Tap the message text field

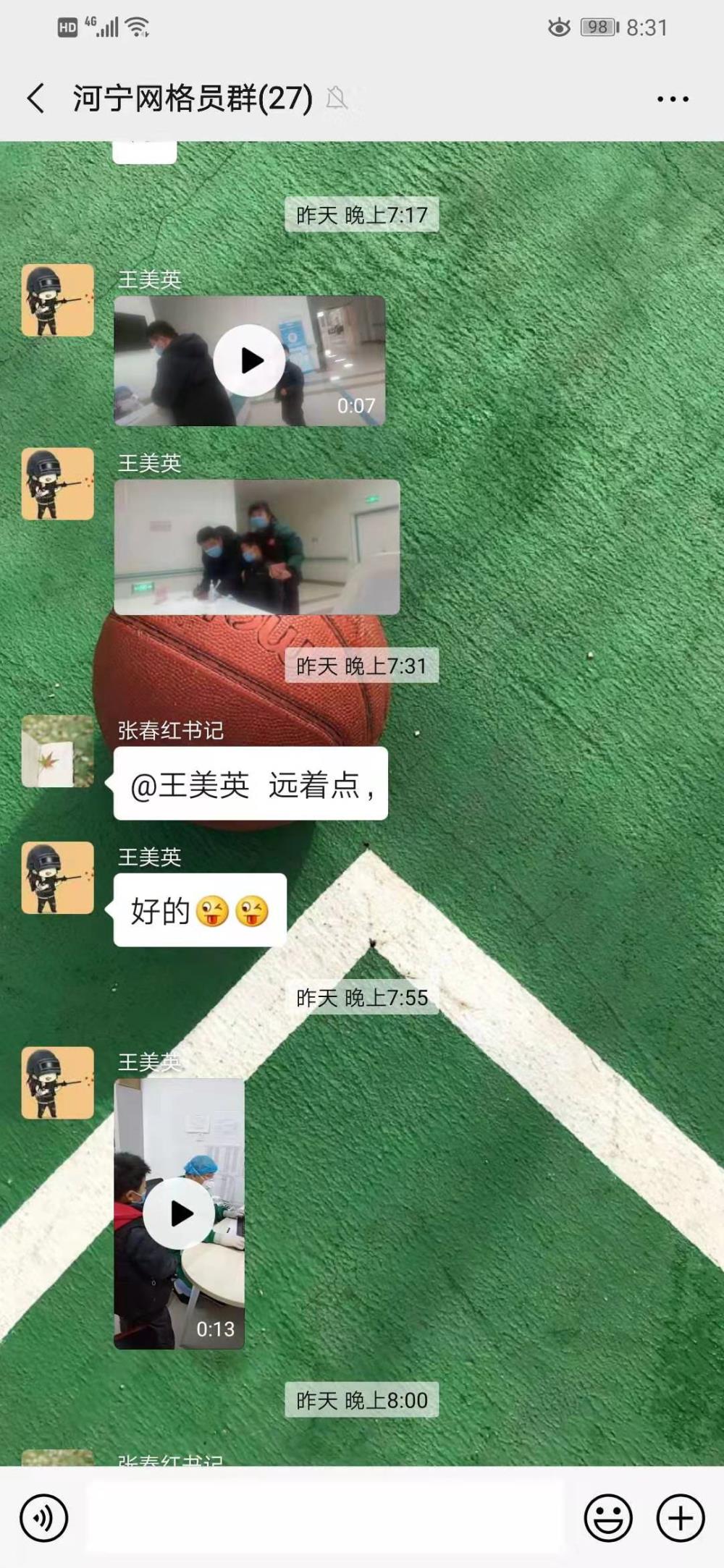coord(325,1517)
